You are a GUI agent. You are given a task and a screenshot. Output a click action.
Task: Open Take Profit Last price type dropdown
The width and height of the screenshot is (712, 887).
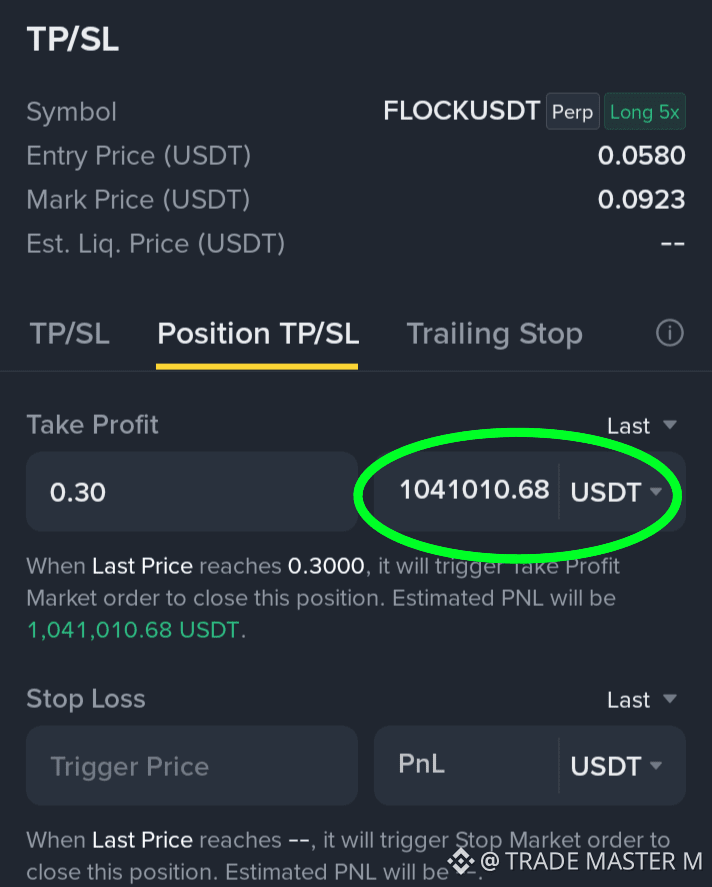click(x=641, y=425)
